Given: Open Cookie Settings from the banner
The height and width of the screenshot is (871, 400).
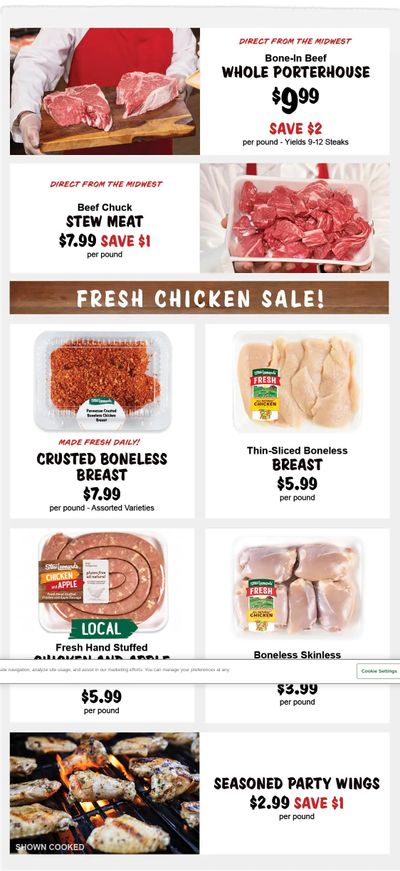Looking at the screenshot, I should point(378,671).
